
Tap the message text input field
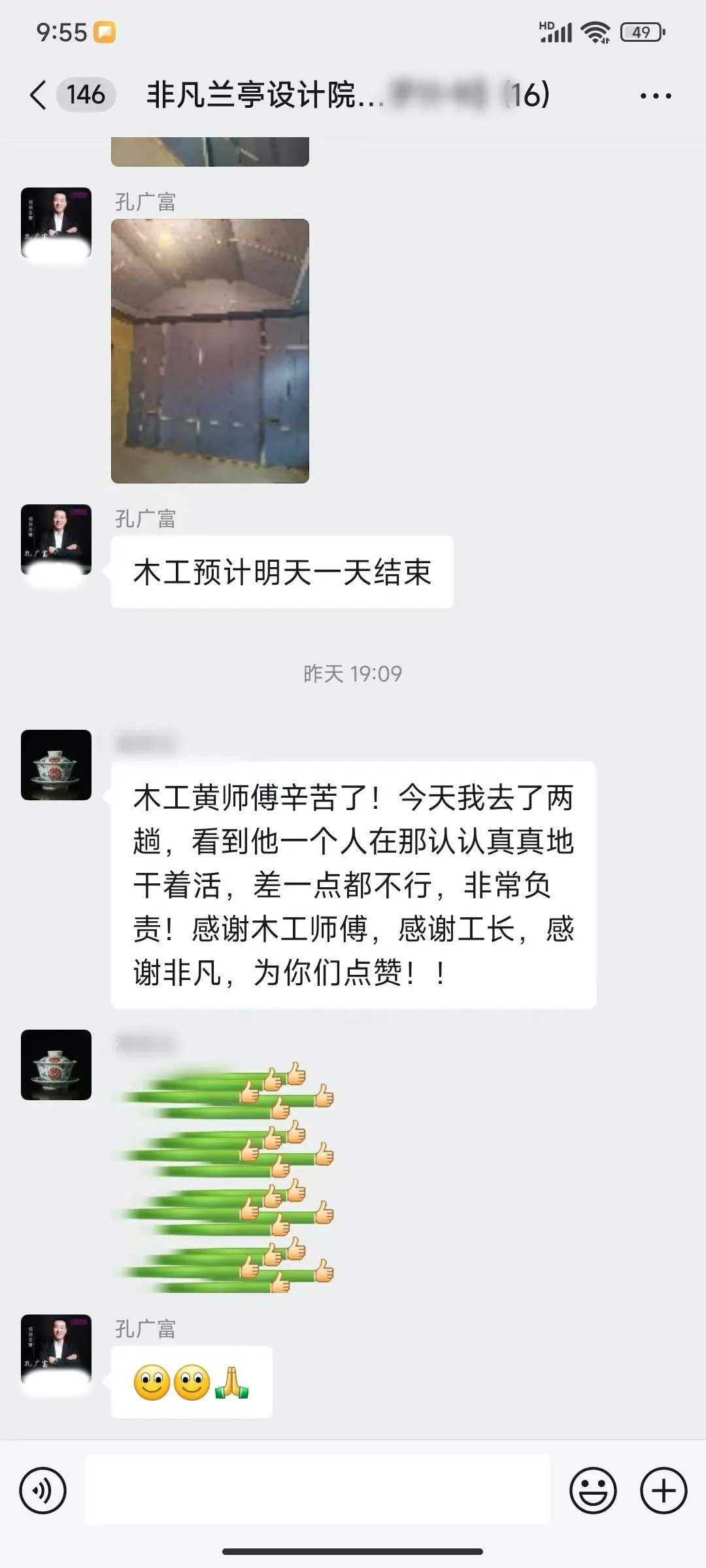pos(318,1491)
